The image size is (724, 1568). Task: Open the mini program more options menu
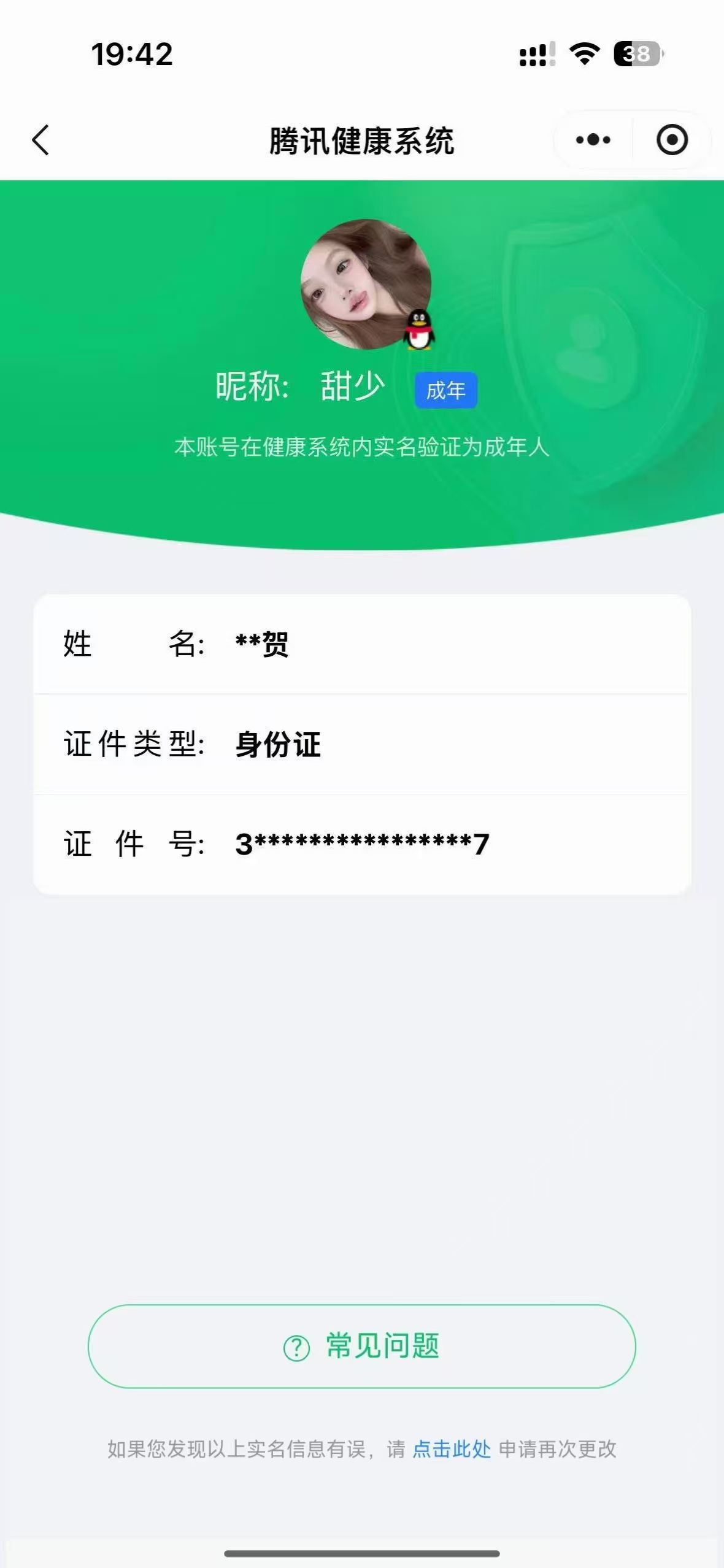(593, 140)
